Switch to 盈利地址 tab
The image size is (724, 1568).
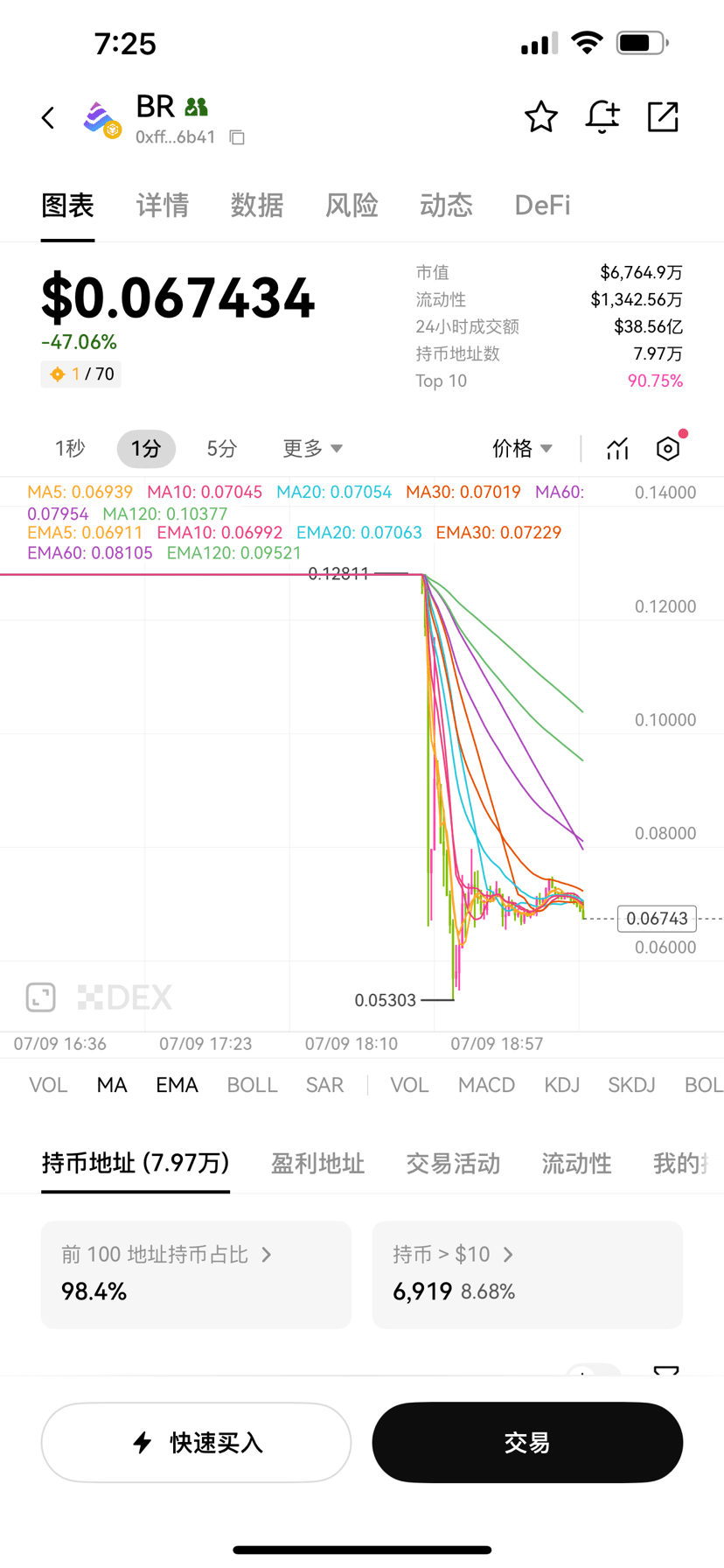coord(317,1164)
